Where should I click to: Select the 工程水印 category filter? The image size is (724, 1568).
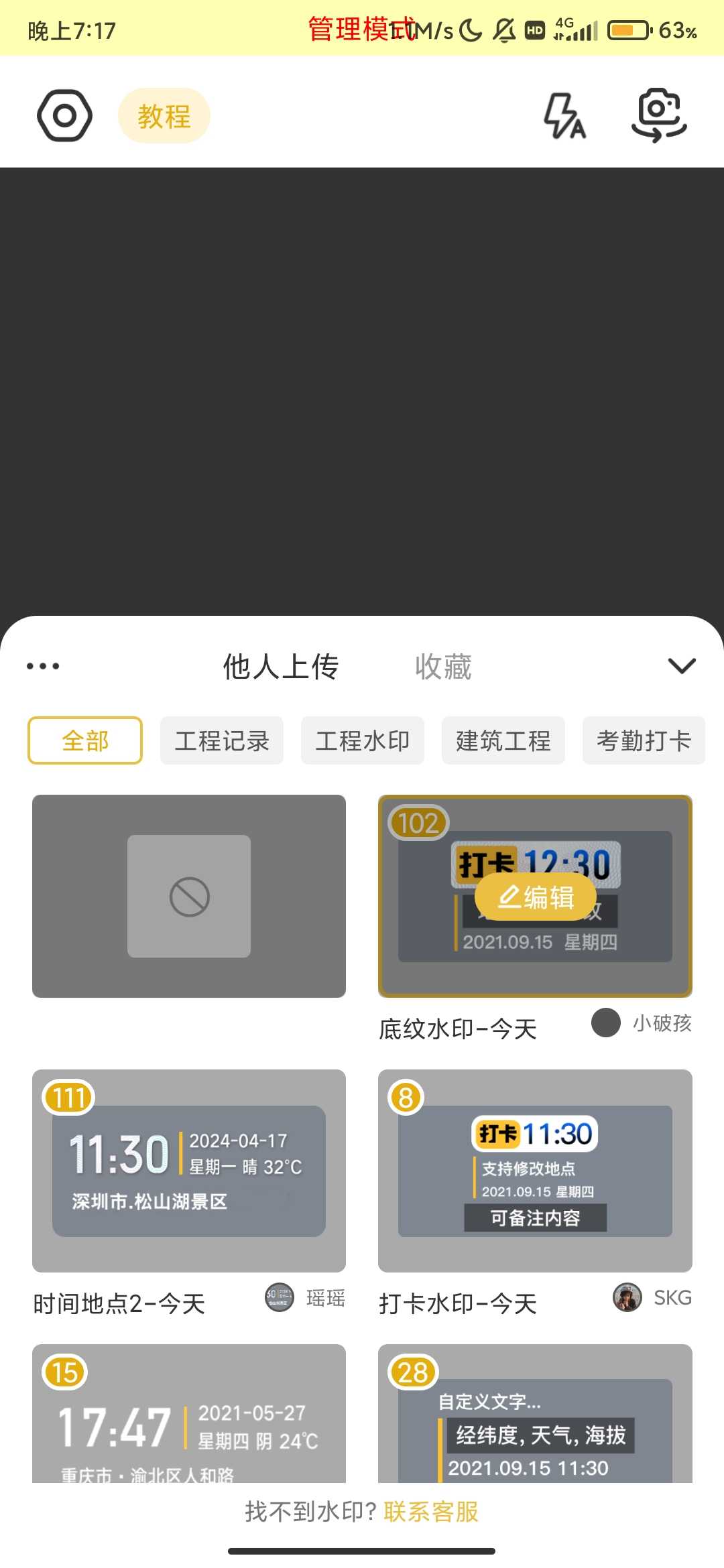point(362,740)
